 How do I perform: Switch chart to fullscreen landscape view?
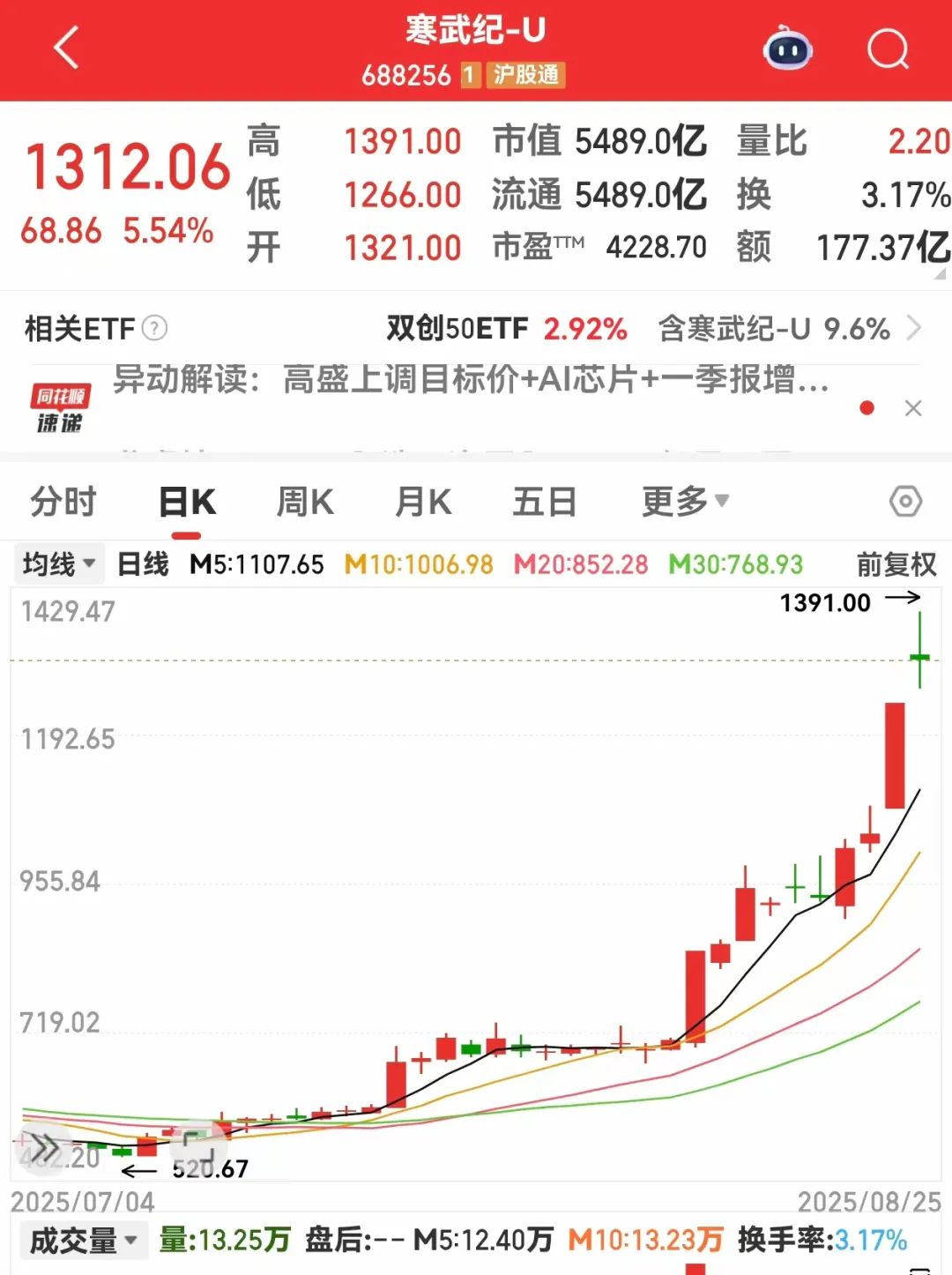tap(198, 1147)
